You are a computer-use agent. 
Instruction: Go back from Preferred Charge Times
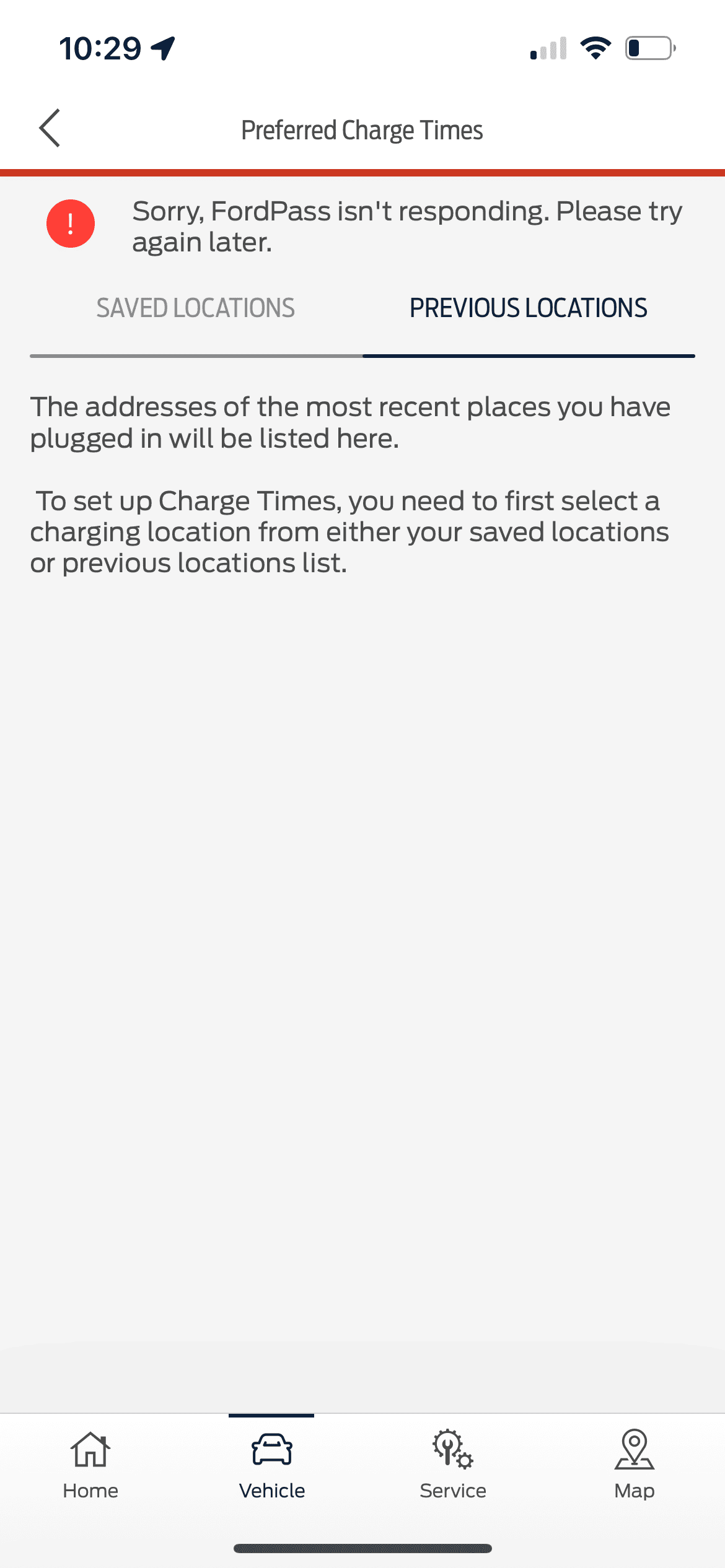pos(50,128)
